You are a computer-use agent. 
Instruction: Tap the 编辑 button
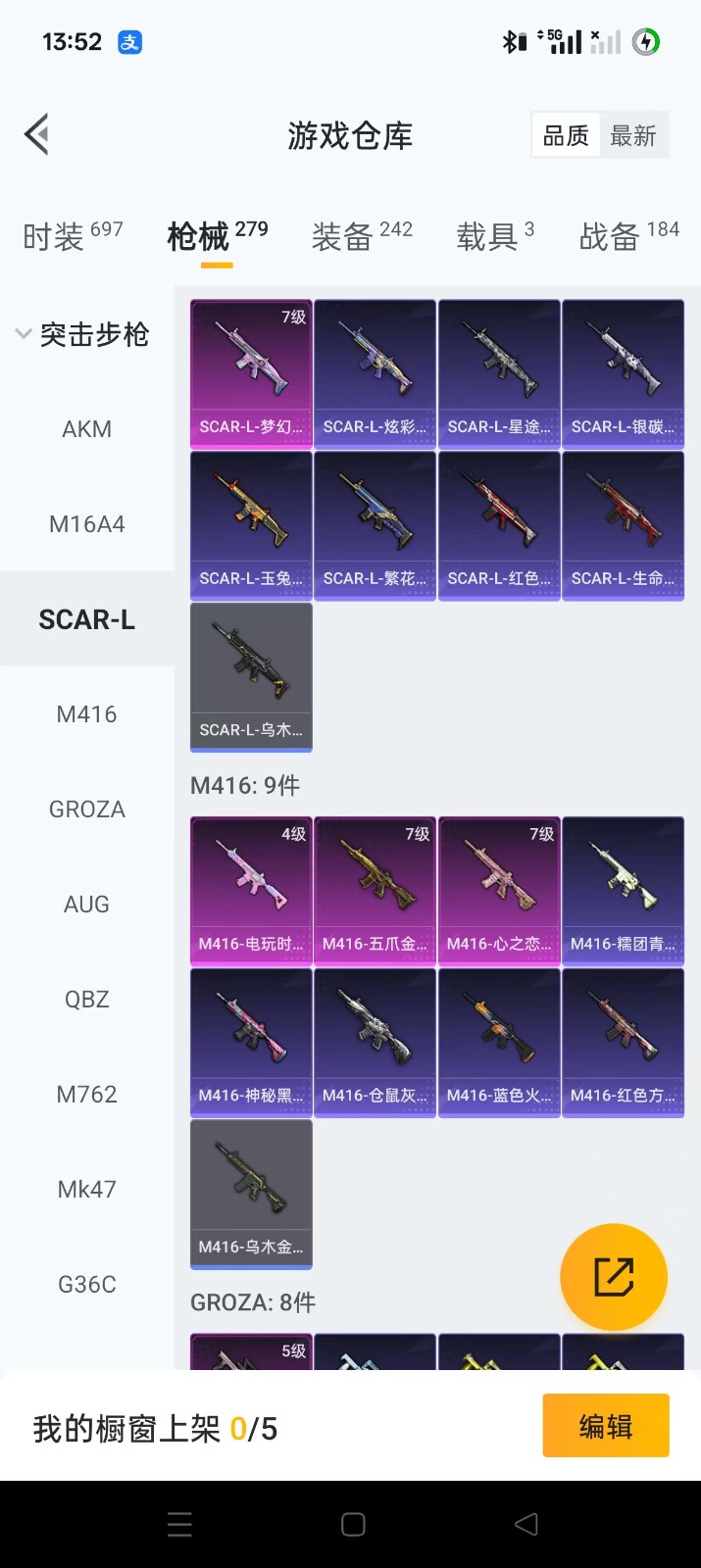coord(605,1426)
